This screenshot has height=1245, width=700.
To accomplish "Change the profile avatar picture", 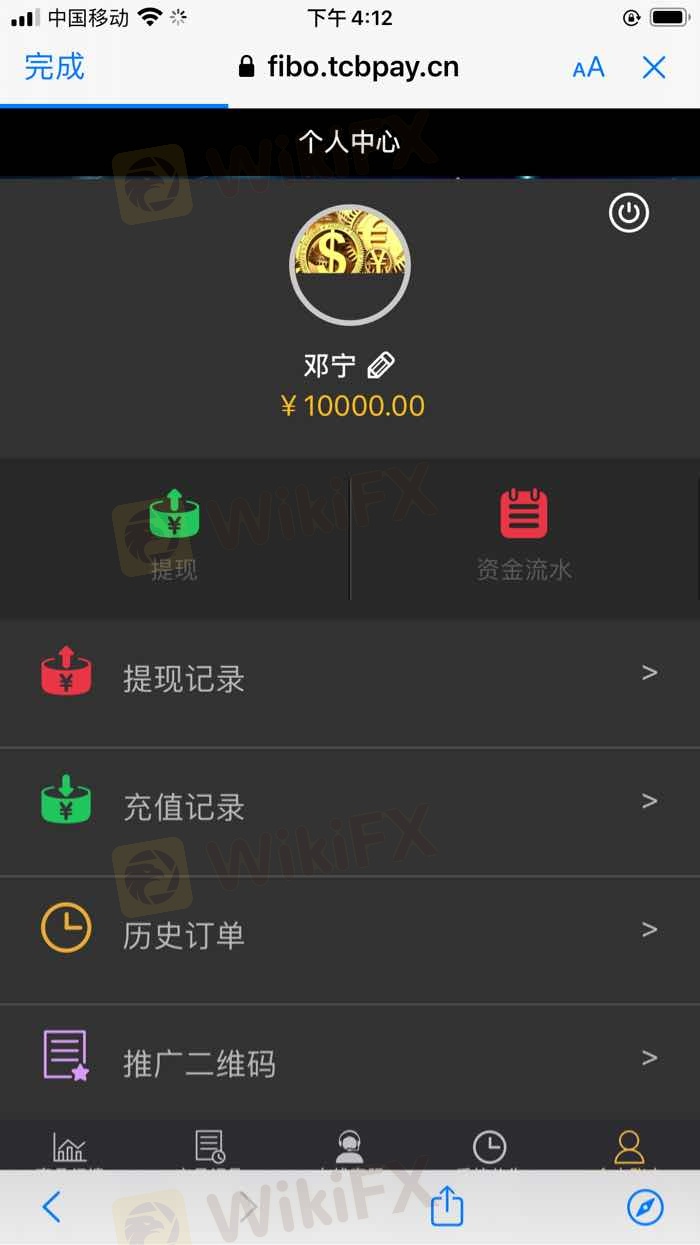I will (x=349, y=265).
